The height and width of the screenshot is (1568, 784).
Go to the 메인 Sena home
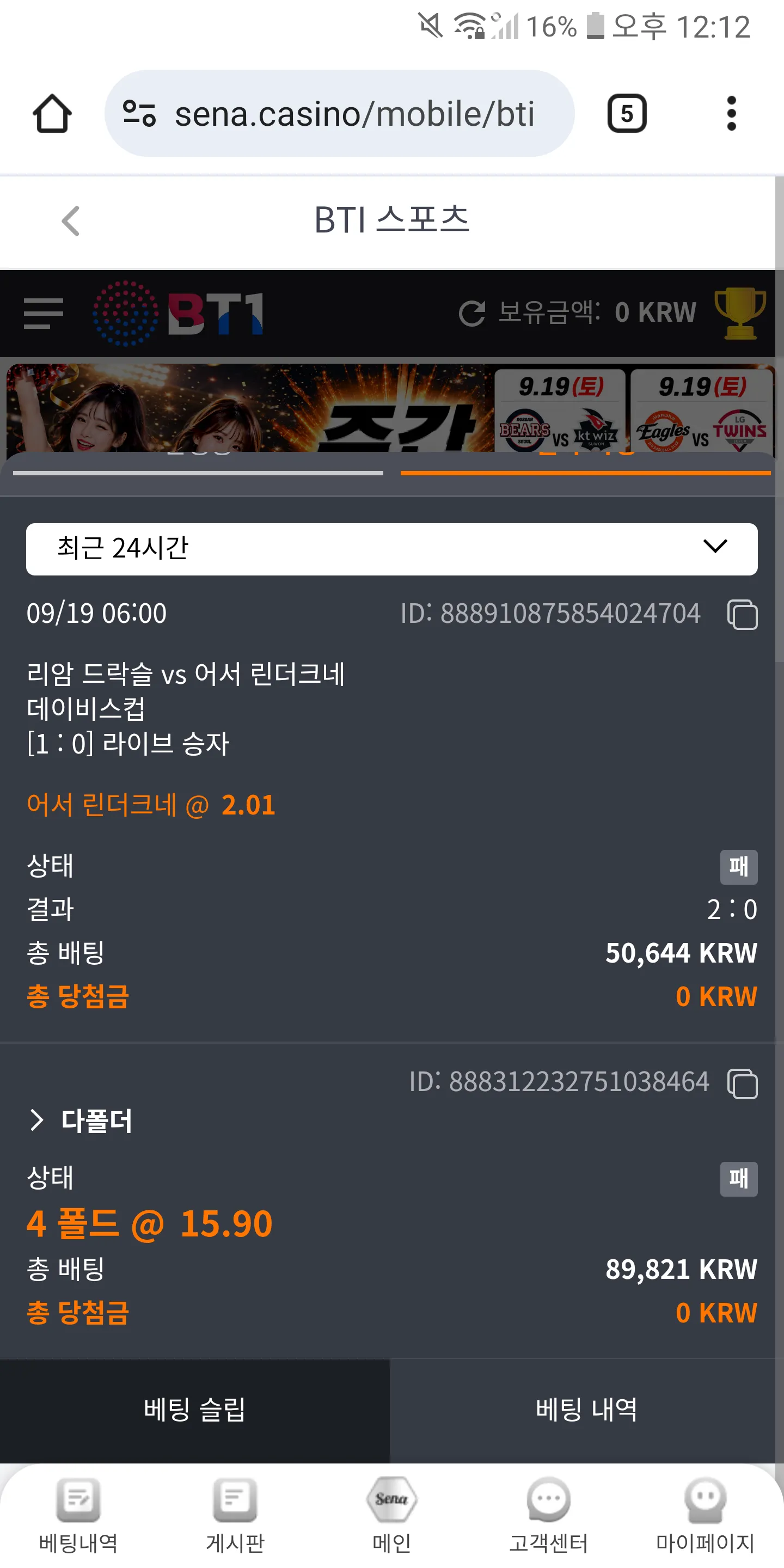[x=391, y=1515]
